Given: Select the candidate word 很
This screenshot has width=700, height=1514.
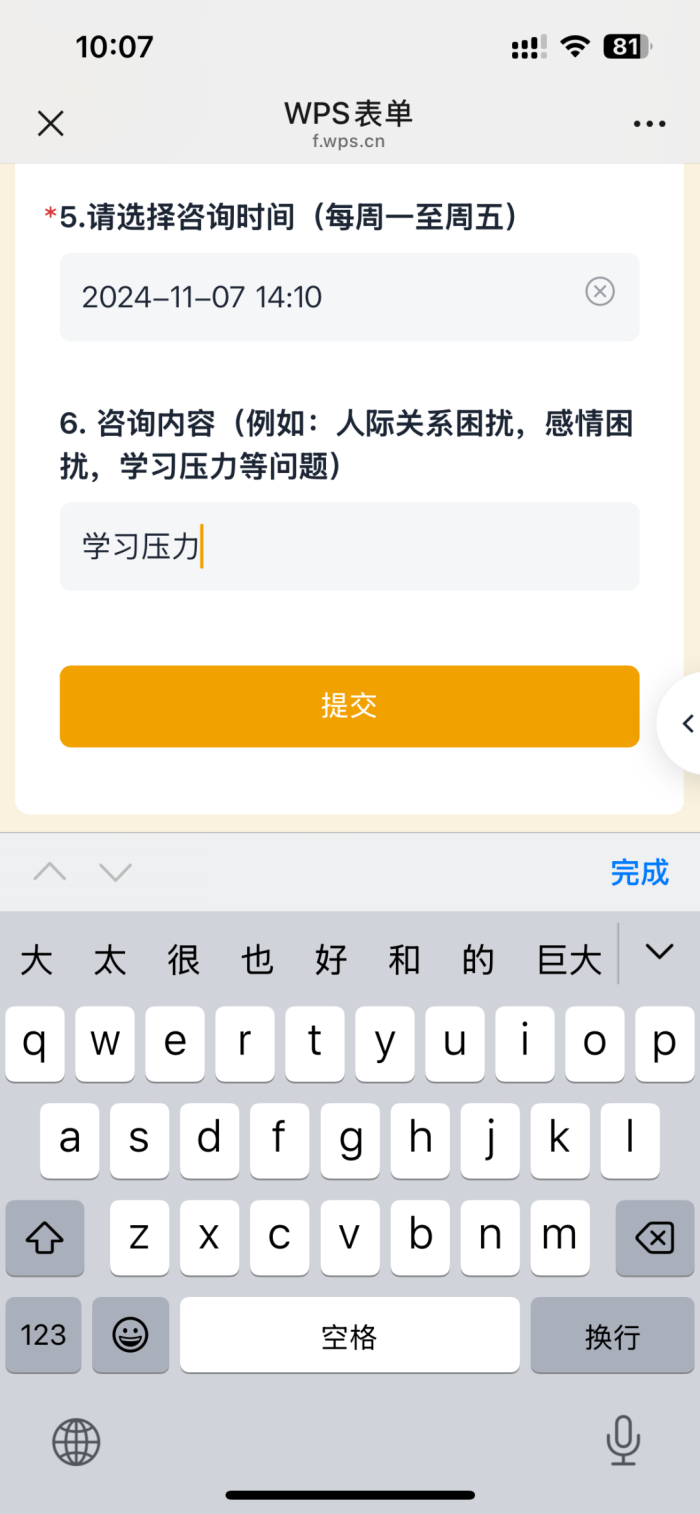Looking at the screenshot, I should click(x=184, y=961).
